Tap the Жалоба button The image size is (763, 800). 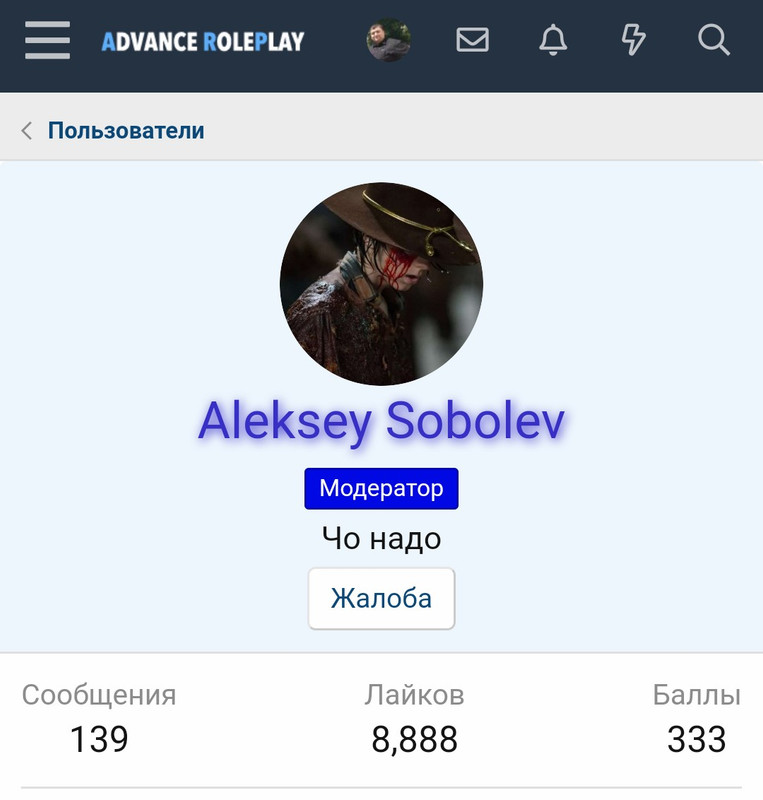[381, 599]
